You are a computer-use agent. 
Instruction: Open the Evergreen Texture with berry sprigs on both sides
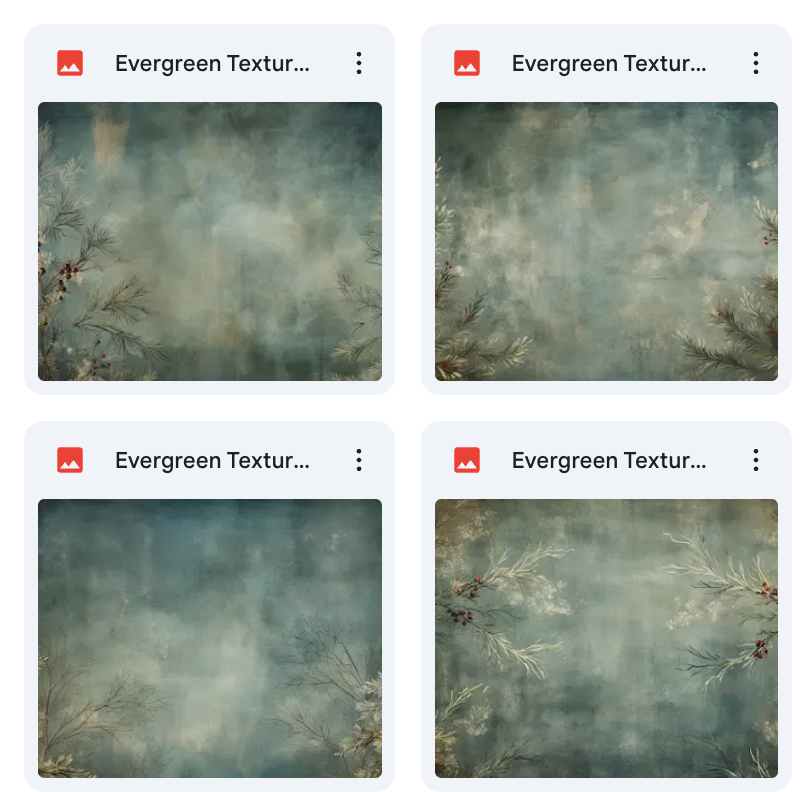[606, 638]
